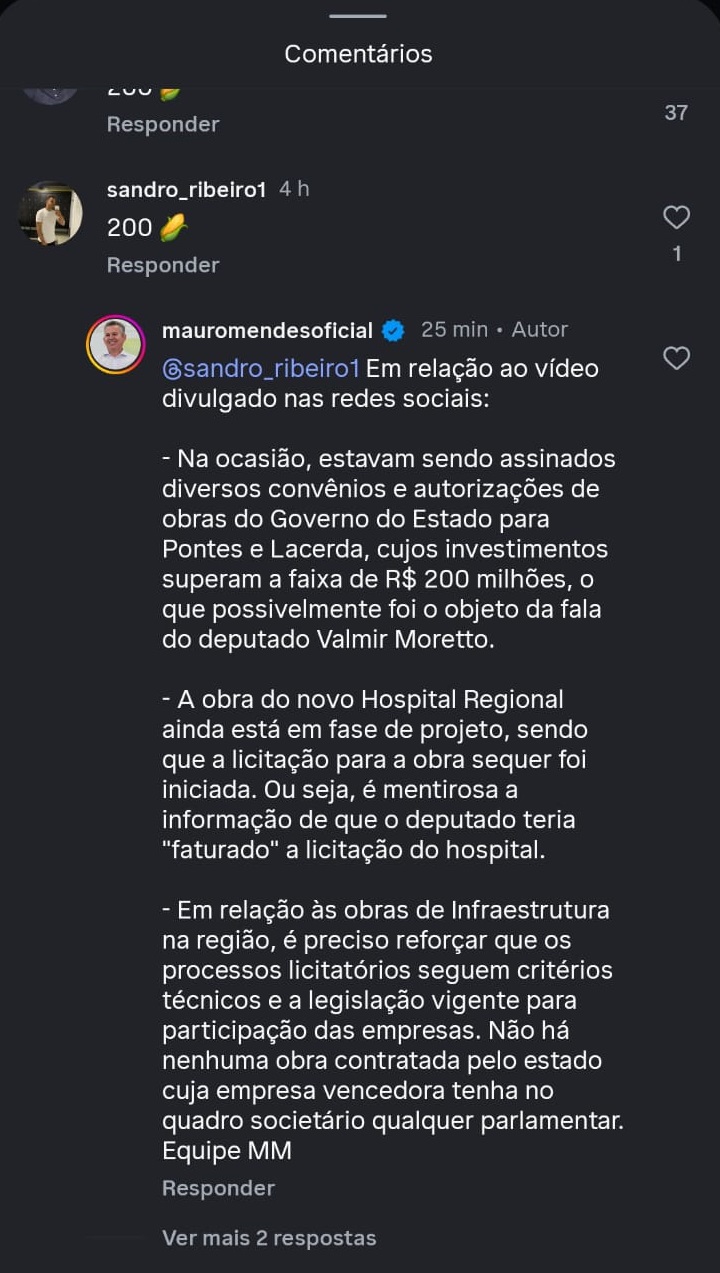Open sandro_ribeiro1's profile picture
This screenshot has height=1273, width=720.
[x=50, y=214]
